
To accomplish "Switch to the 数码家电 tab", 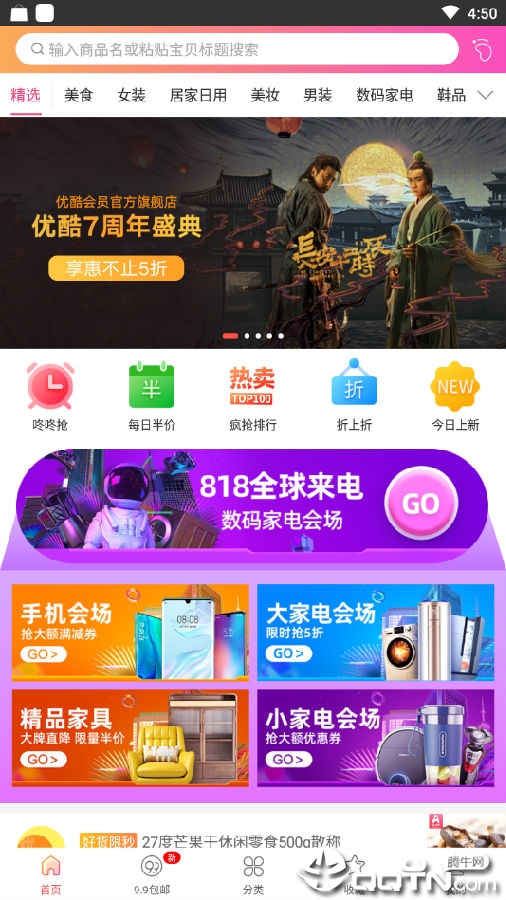I will 385,95.
